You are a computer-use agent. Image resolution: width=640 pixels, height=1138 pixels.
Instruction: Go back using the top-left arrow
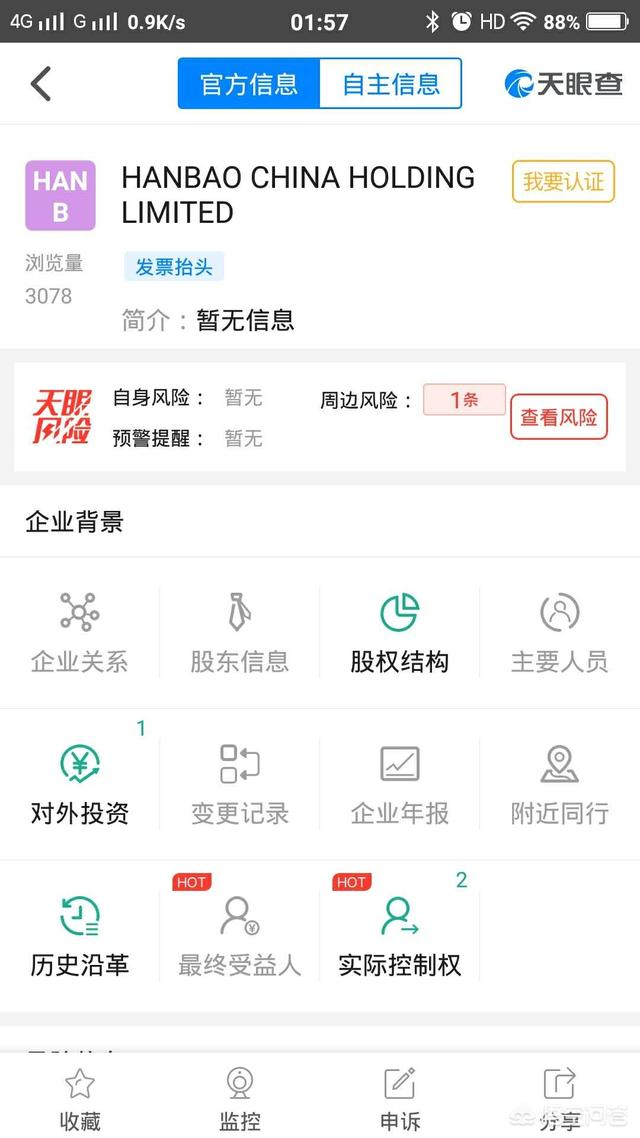click(41, 83)
